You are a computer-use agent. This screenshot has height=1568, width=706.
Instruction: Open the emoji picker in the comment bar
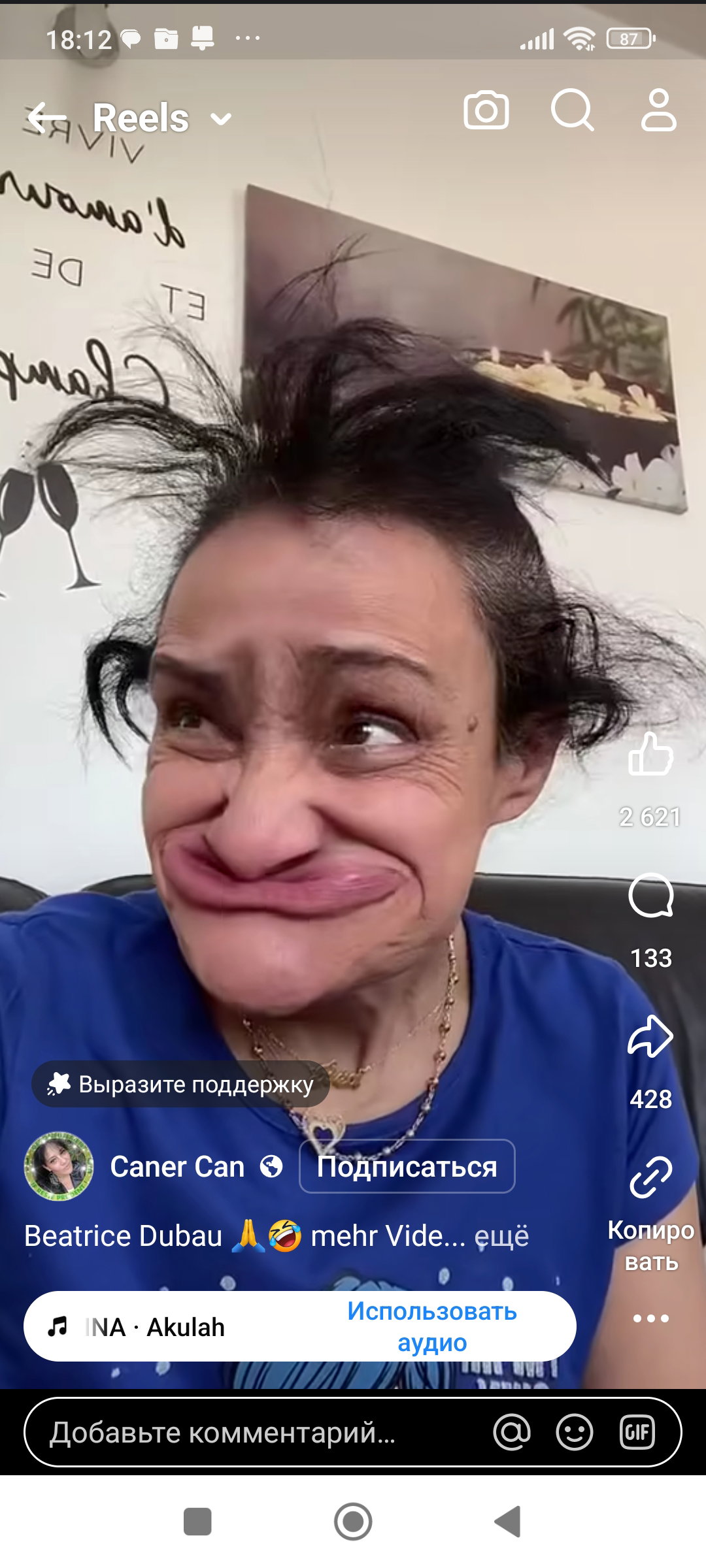(575, 1432)
